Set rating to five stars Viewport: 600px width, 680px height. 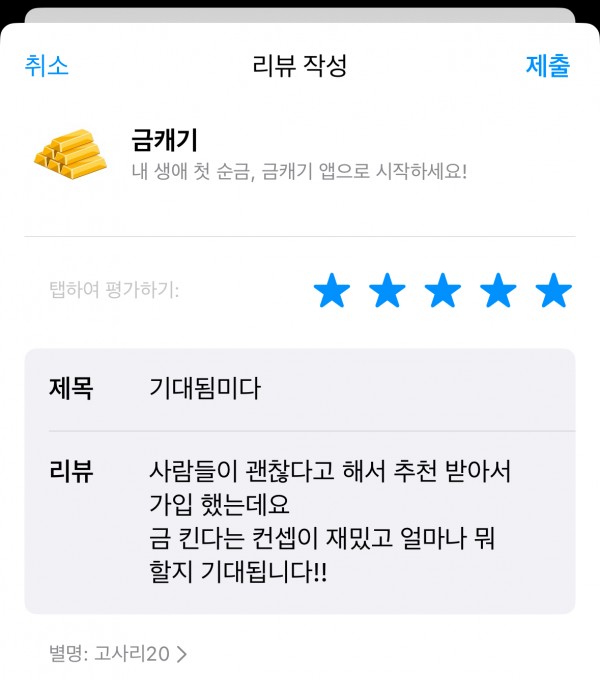pos(553,292)
